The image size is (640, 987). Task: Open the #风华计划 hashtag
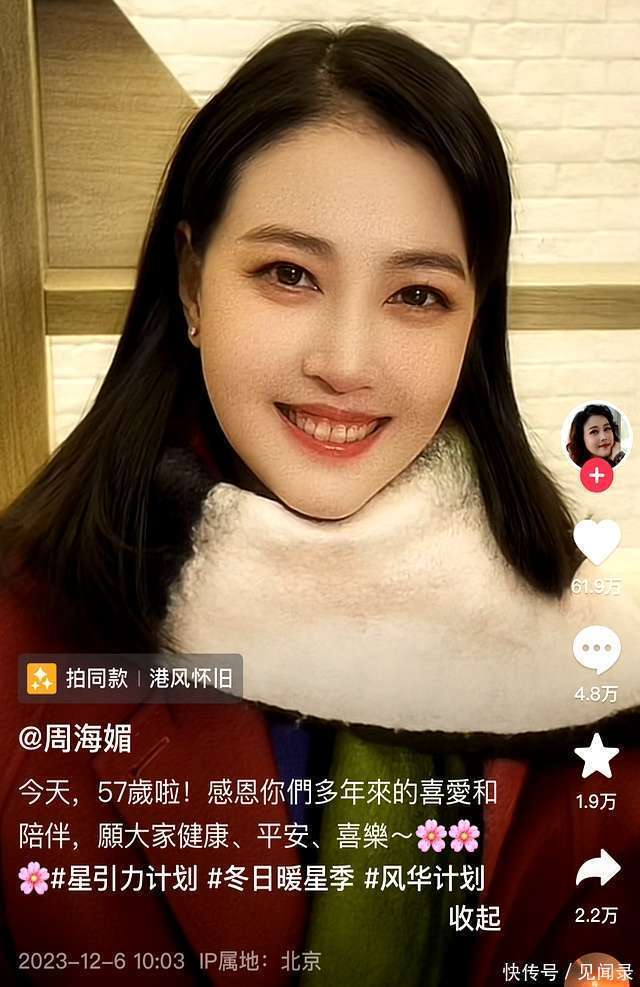tap(424, 879)
